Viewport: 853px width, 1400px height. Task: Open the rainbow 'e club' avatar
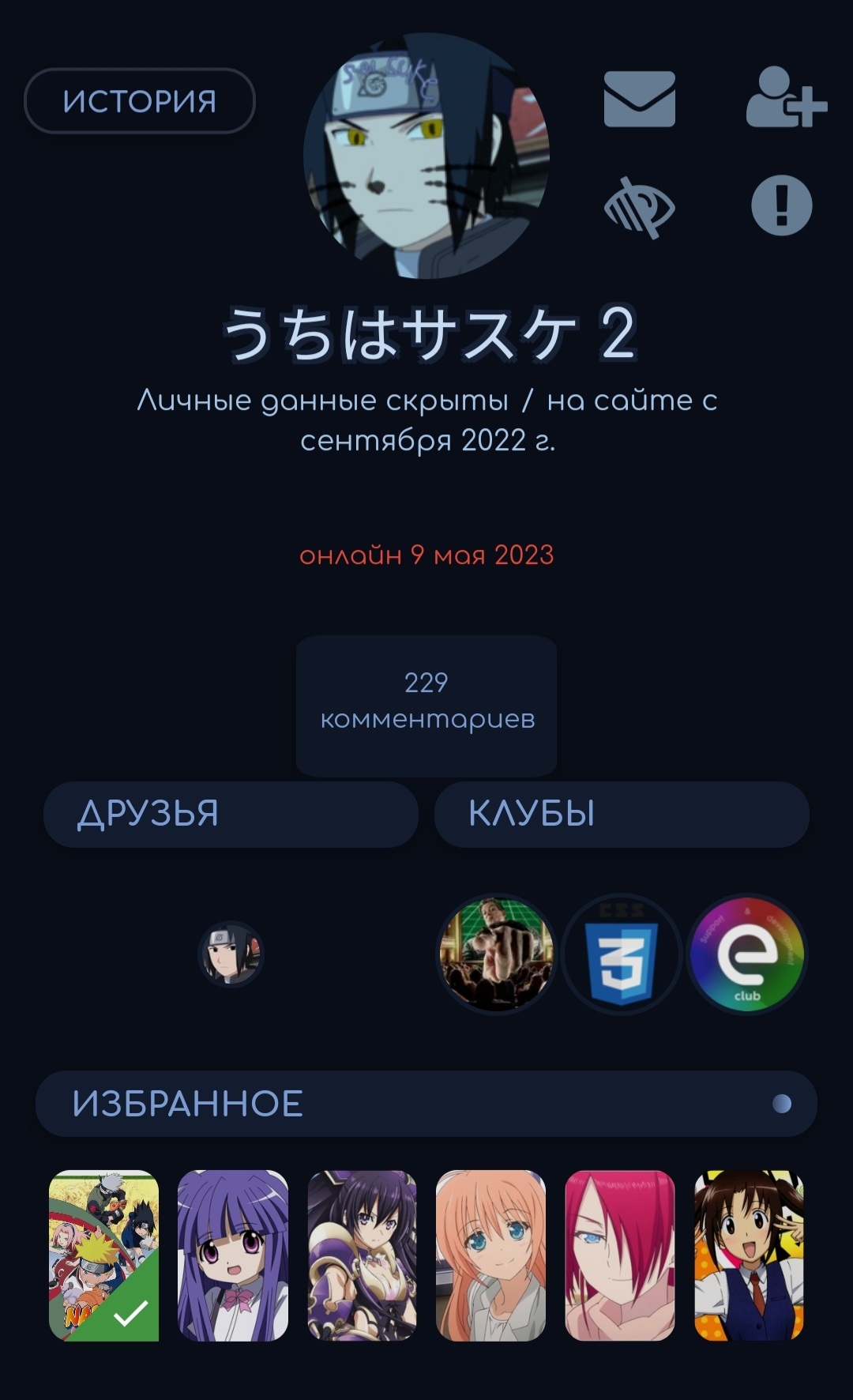(x=747, y=954)
